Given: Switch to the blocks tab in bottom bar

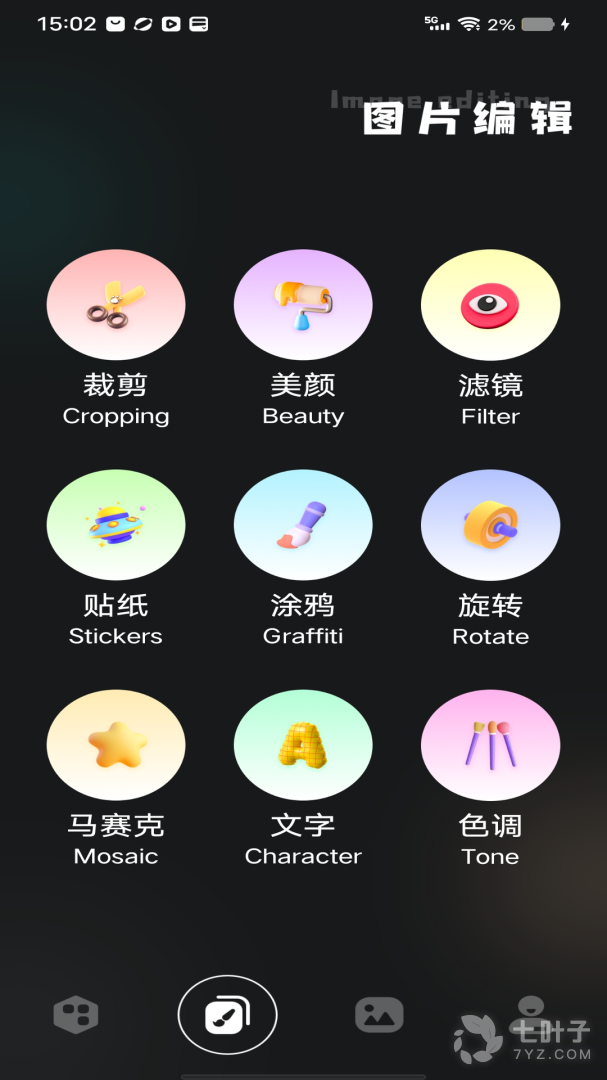Looking at the screenshot, I should [x=76, y=1016].
